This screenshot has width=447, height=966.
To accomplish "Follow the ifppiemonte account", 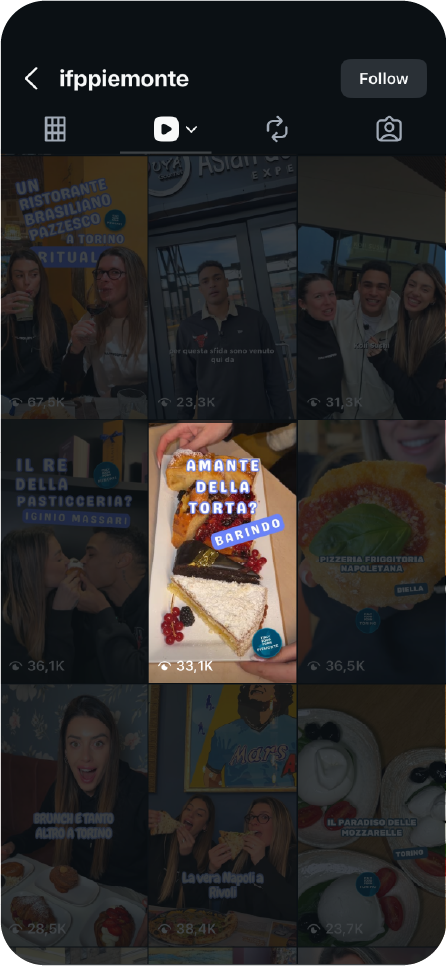I will point(384,79).
